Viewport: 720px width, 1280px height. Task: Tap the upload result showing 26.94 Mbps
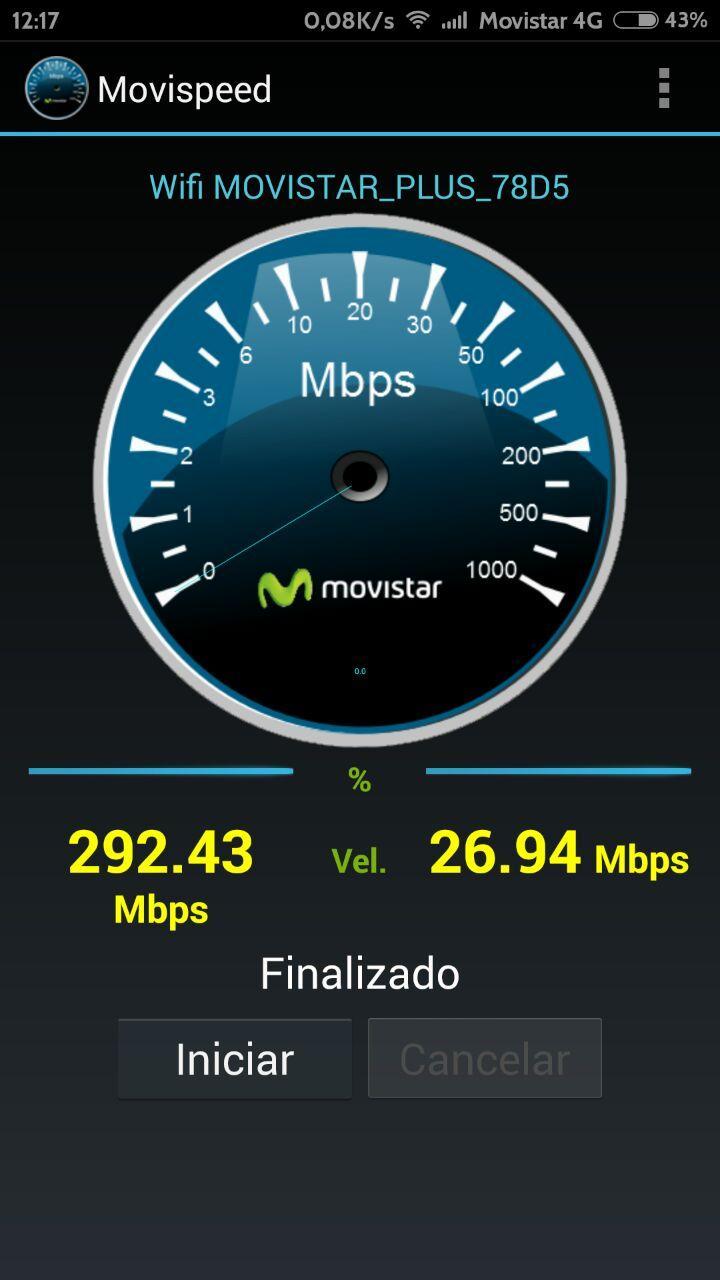[x=503, y=853]
